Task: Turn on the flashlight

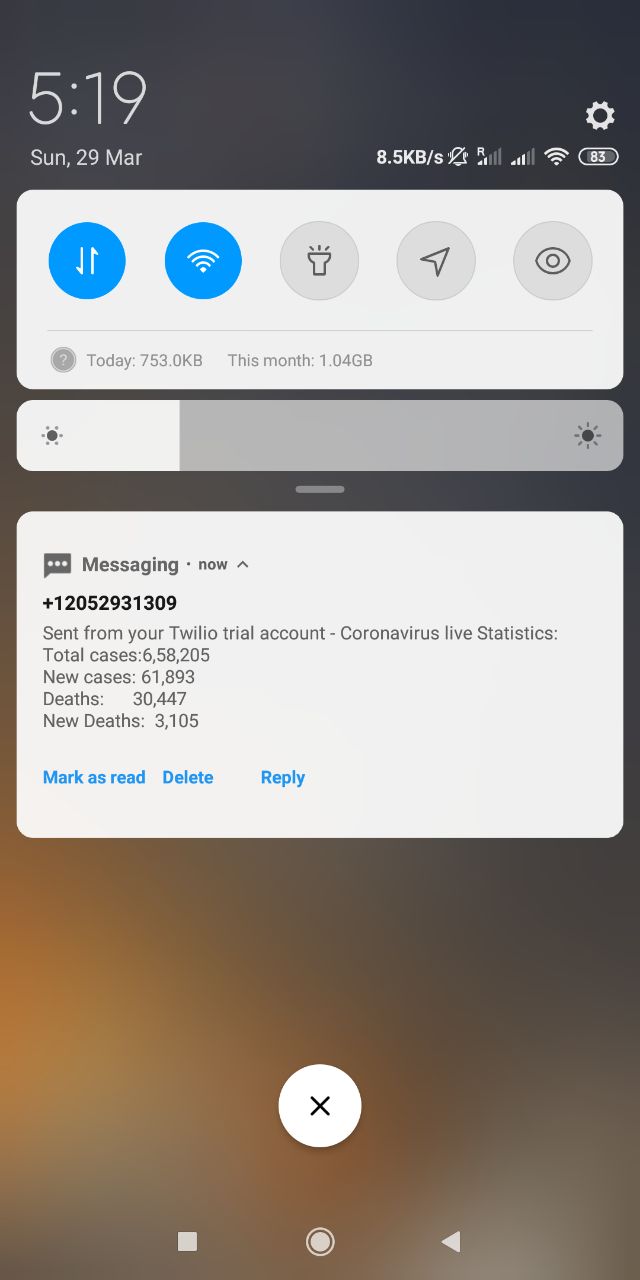Action: coord(319,261)
